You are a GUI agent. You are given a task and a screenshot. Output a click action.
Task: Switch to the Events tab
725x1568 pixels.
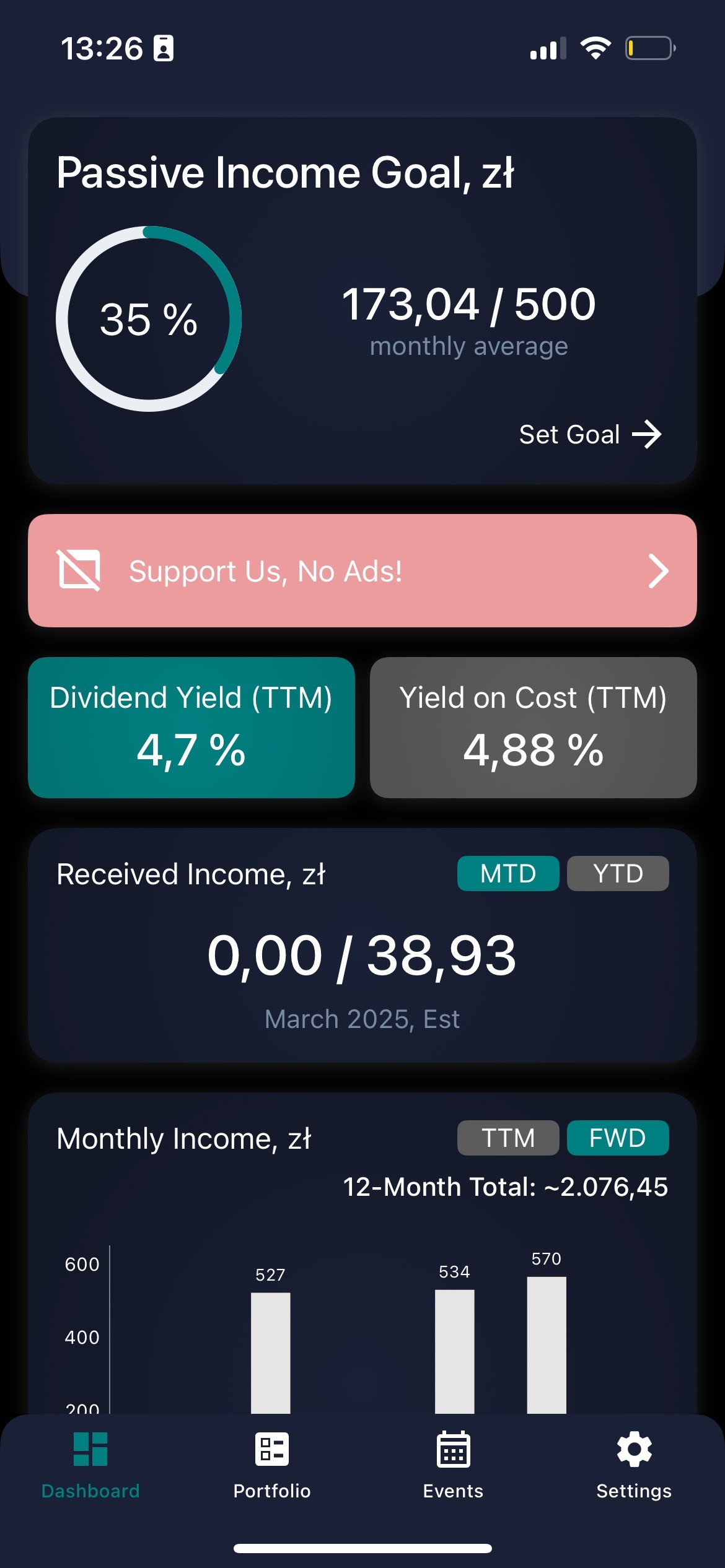click(x=453, y=1465)
